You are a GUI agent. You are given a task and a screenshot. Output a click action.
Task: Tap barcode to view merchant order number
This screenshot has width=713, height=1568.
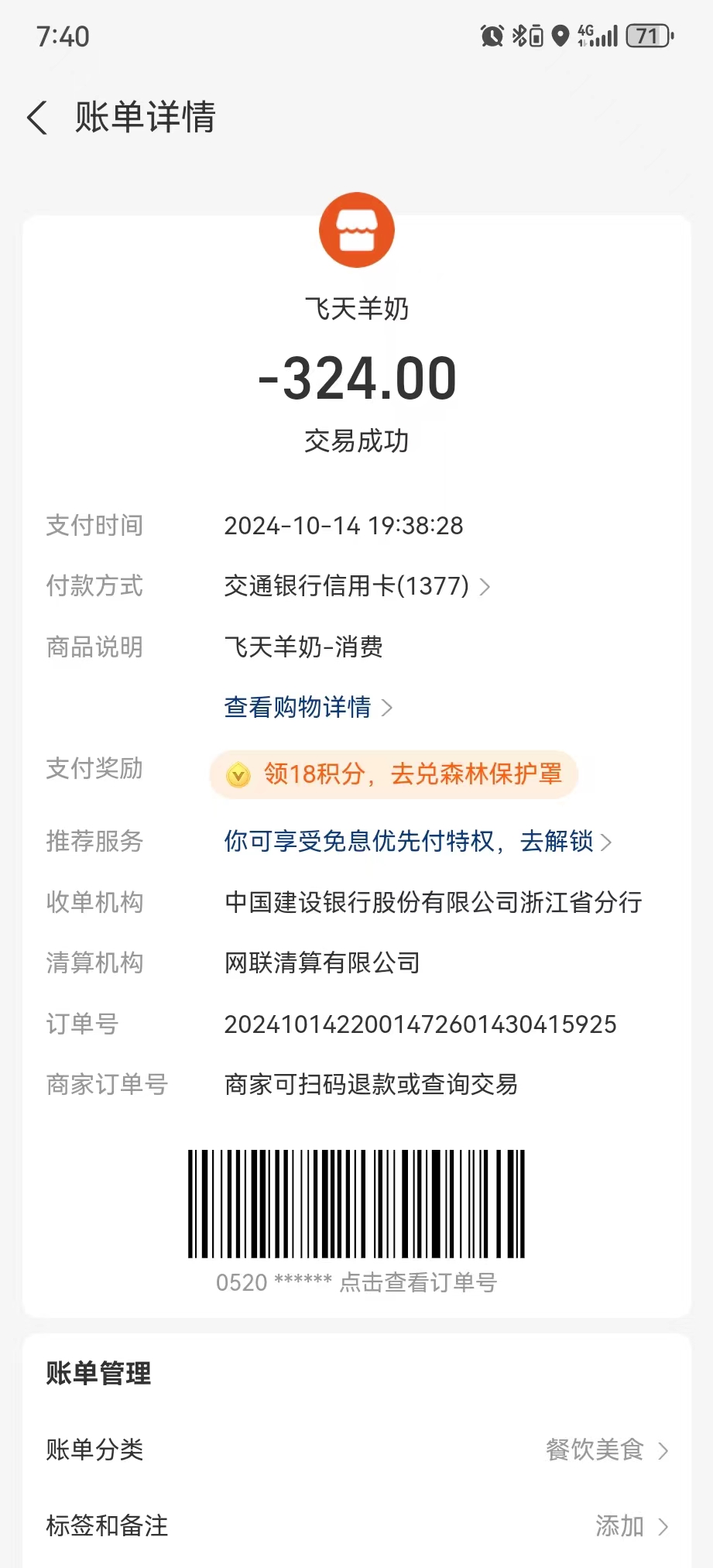(x=356, y=1204)
